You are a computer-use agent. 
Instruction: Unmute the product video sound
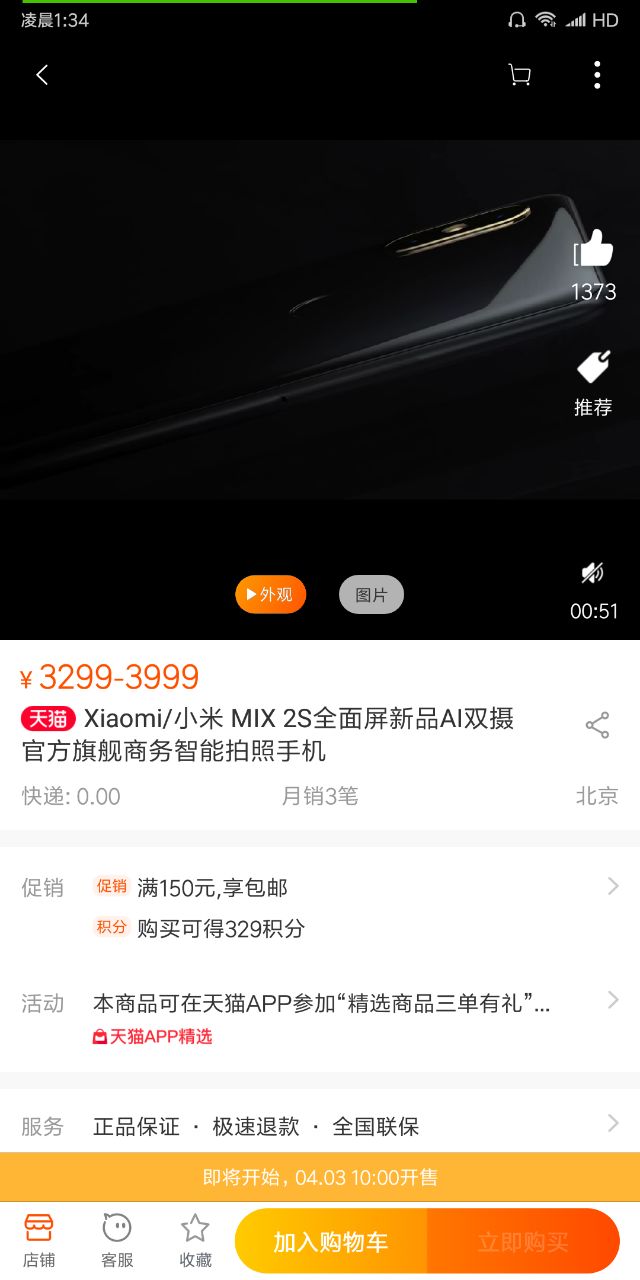593,573
